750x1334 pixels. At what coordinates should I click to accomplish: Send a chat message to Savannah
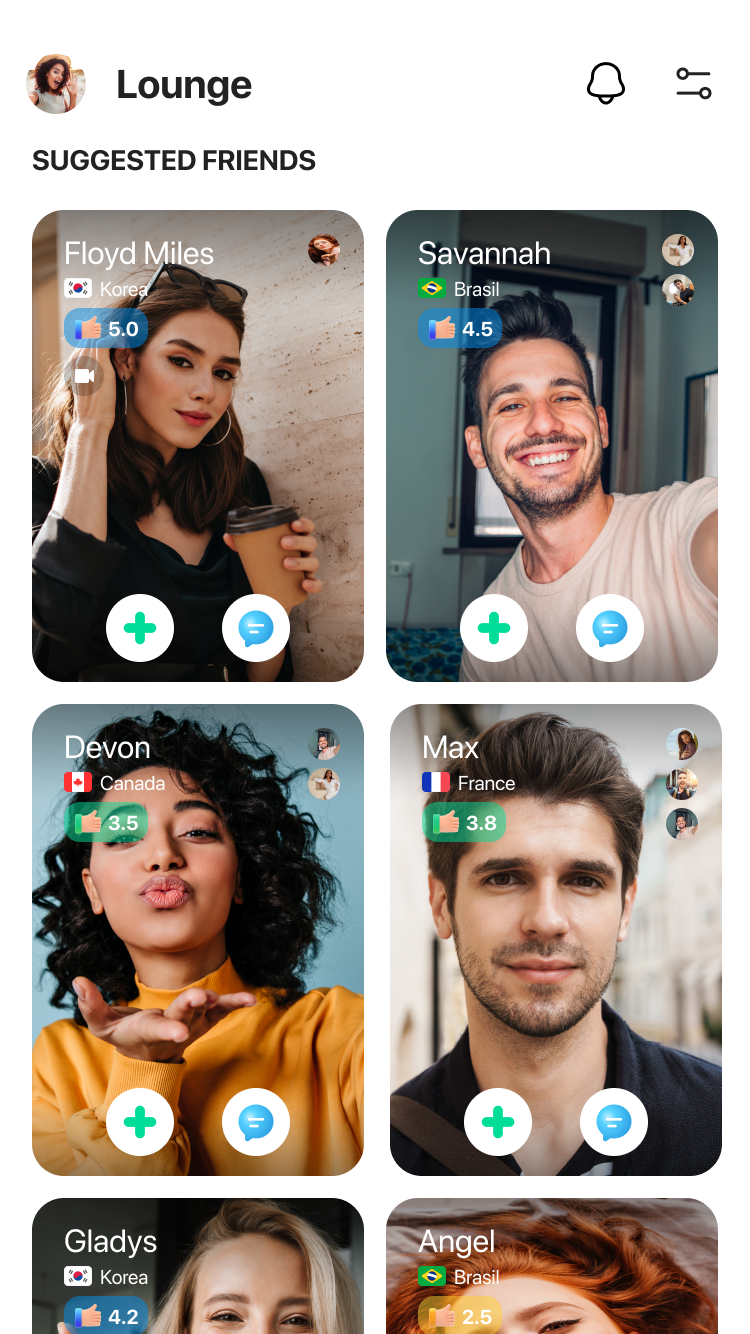pos(610,628)
